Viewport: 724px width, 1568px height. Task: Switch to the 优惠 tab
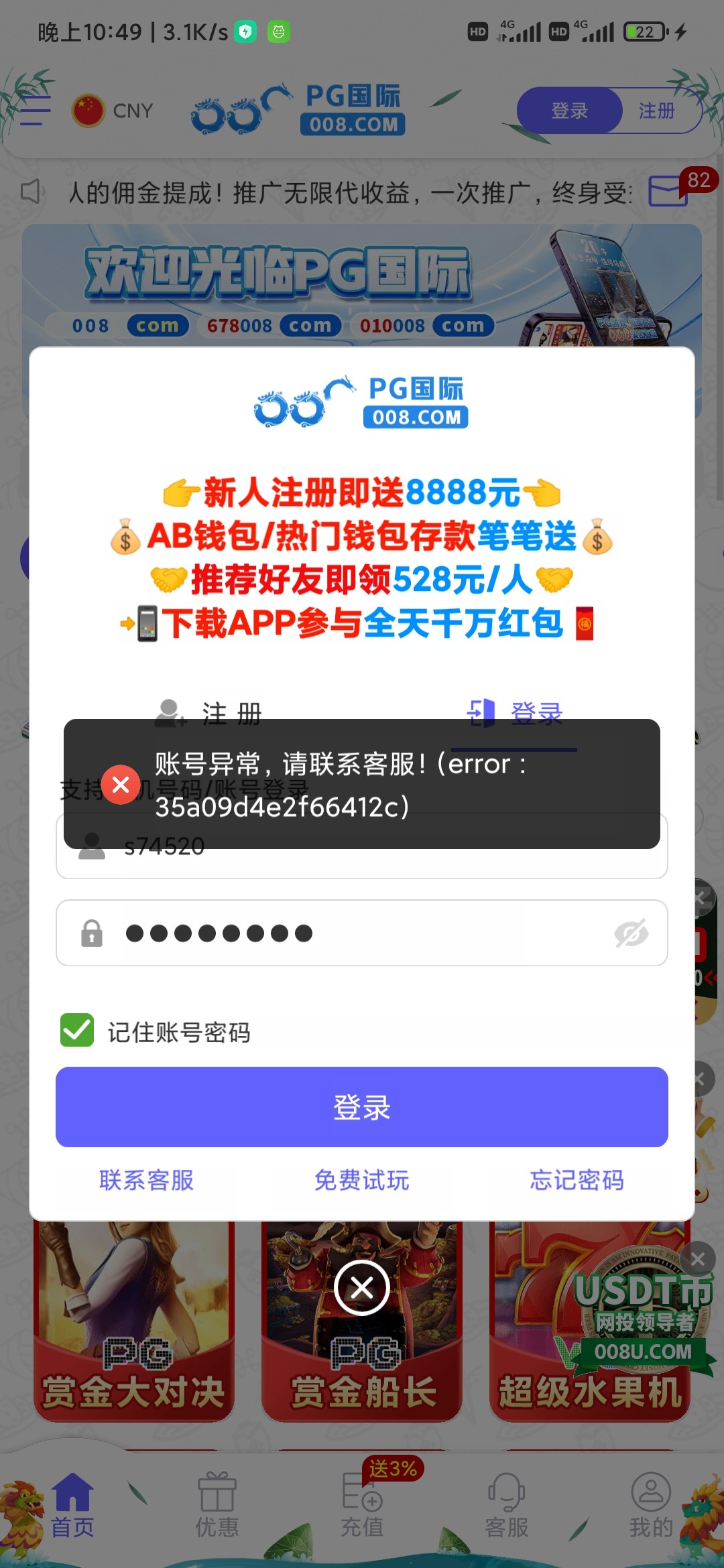[217, 1504]
